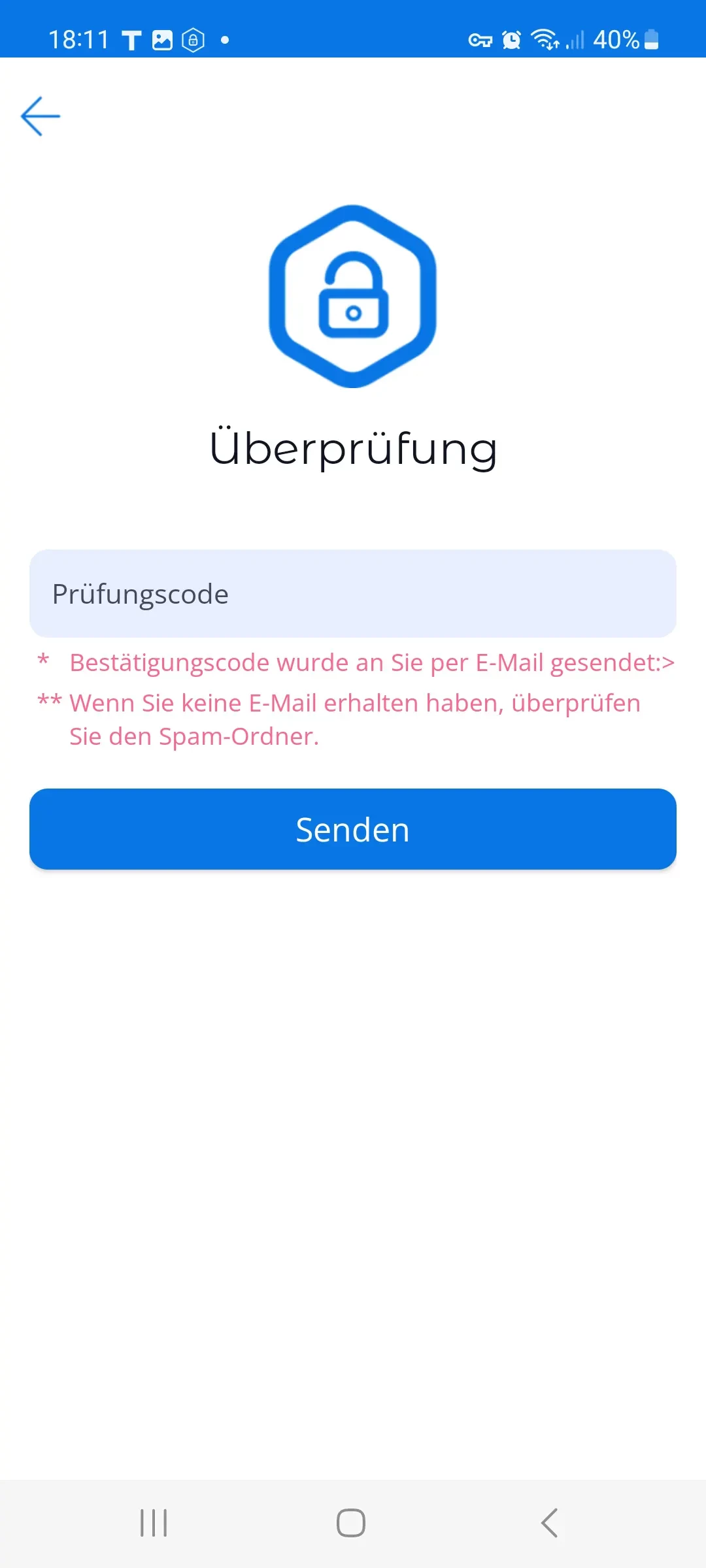Open recent apps from the navigation bar

pos(154,1523)
